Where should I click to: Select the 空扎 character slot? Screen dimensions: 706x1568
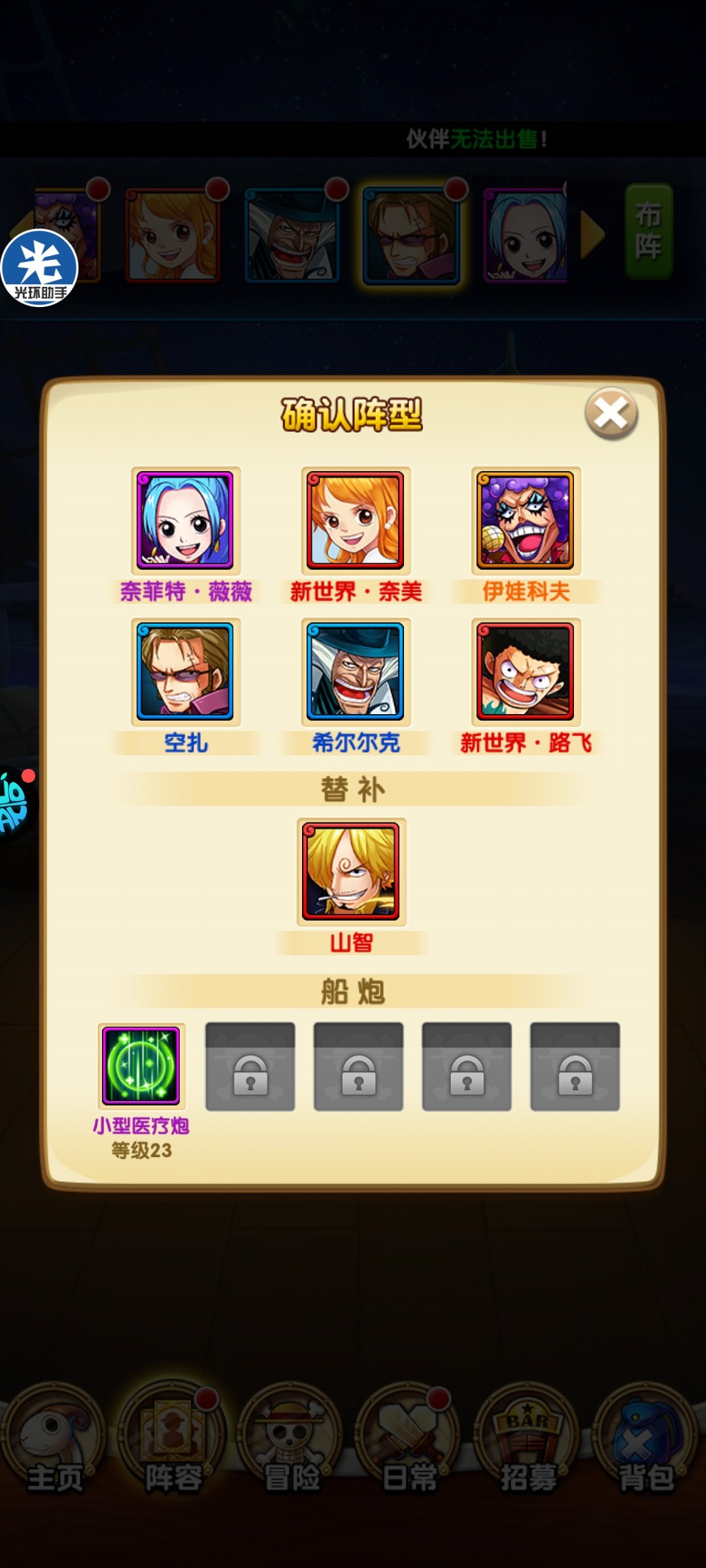[x=186, y=672]
